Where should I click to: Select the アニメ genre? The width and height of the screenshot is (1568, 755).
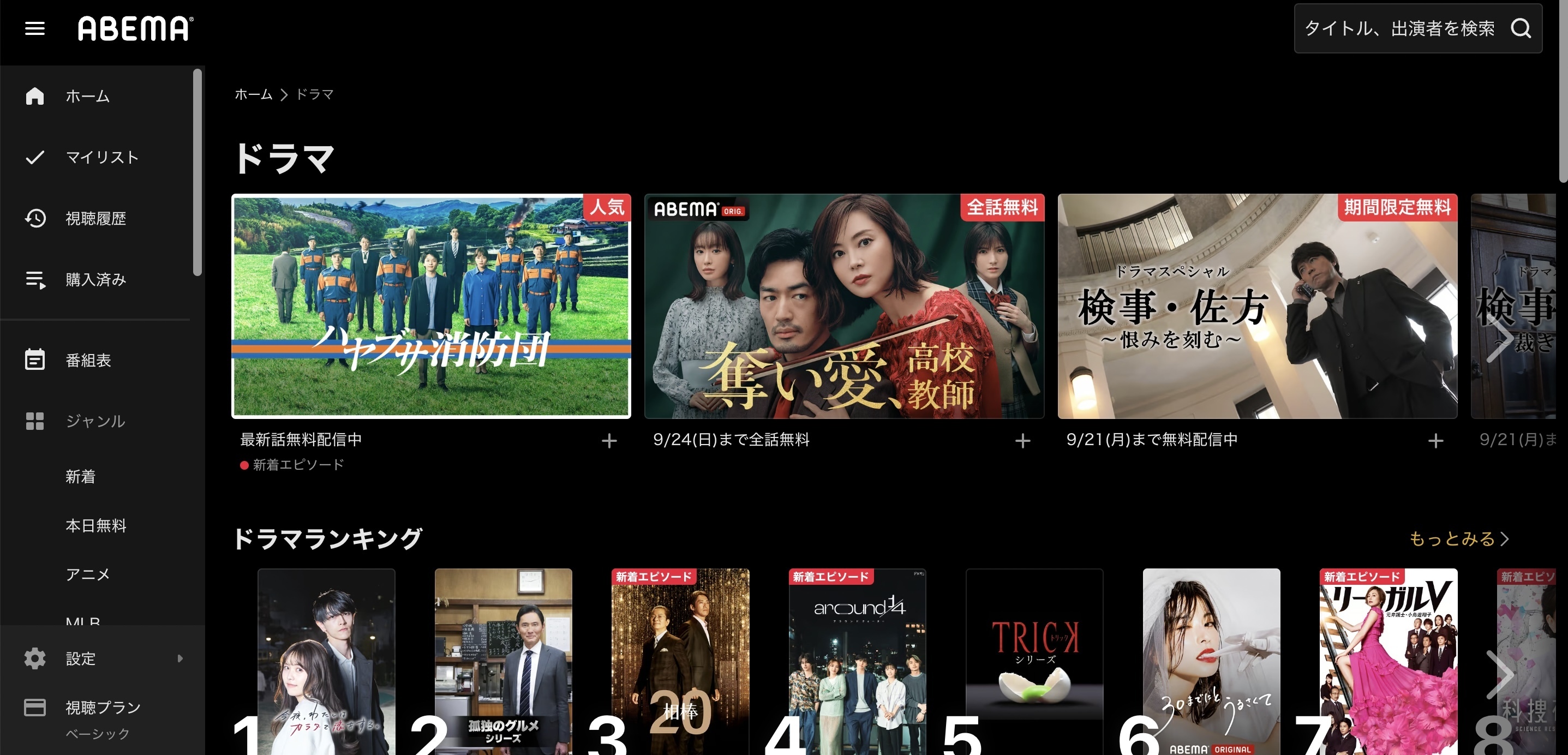(88, 574)
